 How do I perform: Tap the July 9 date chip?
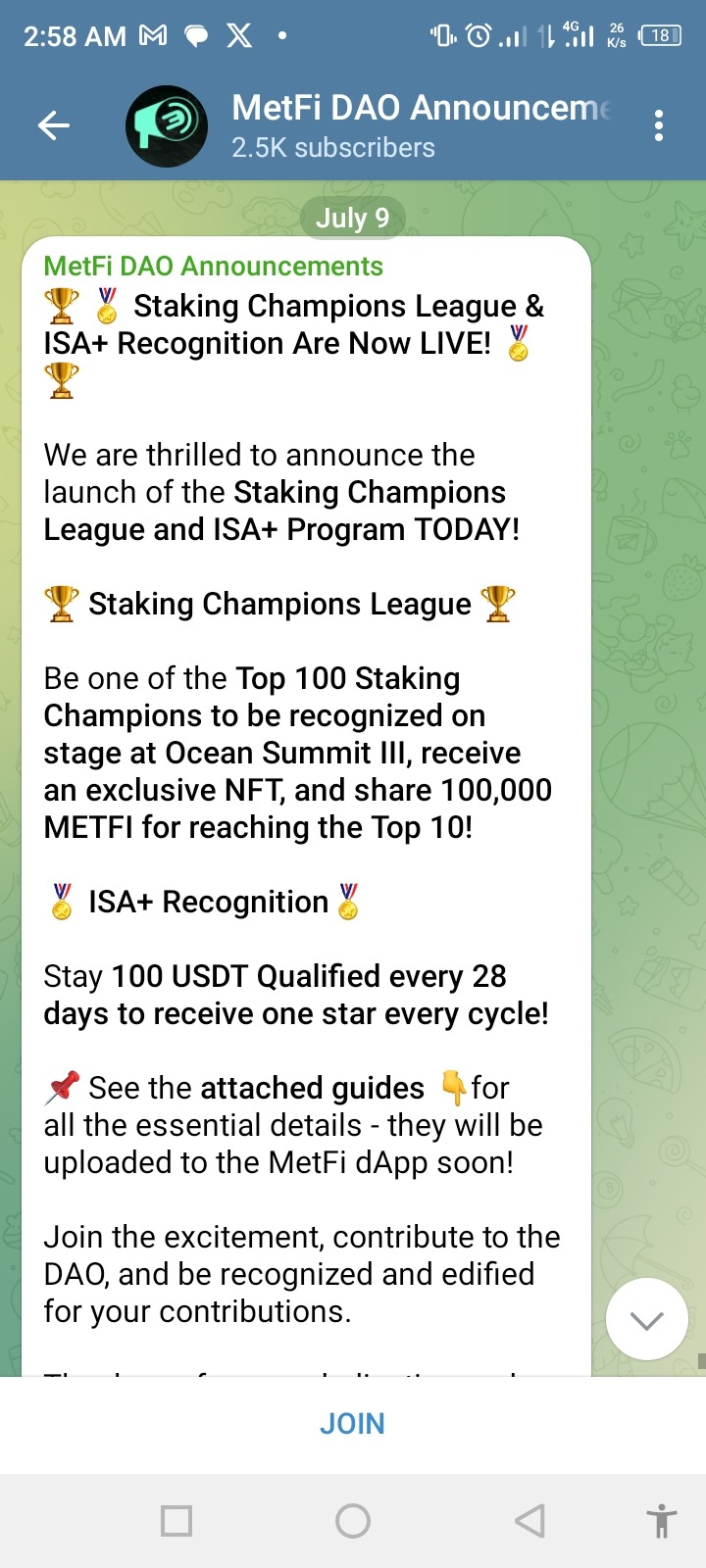coord(352,218)
